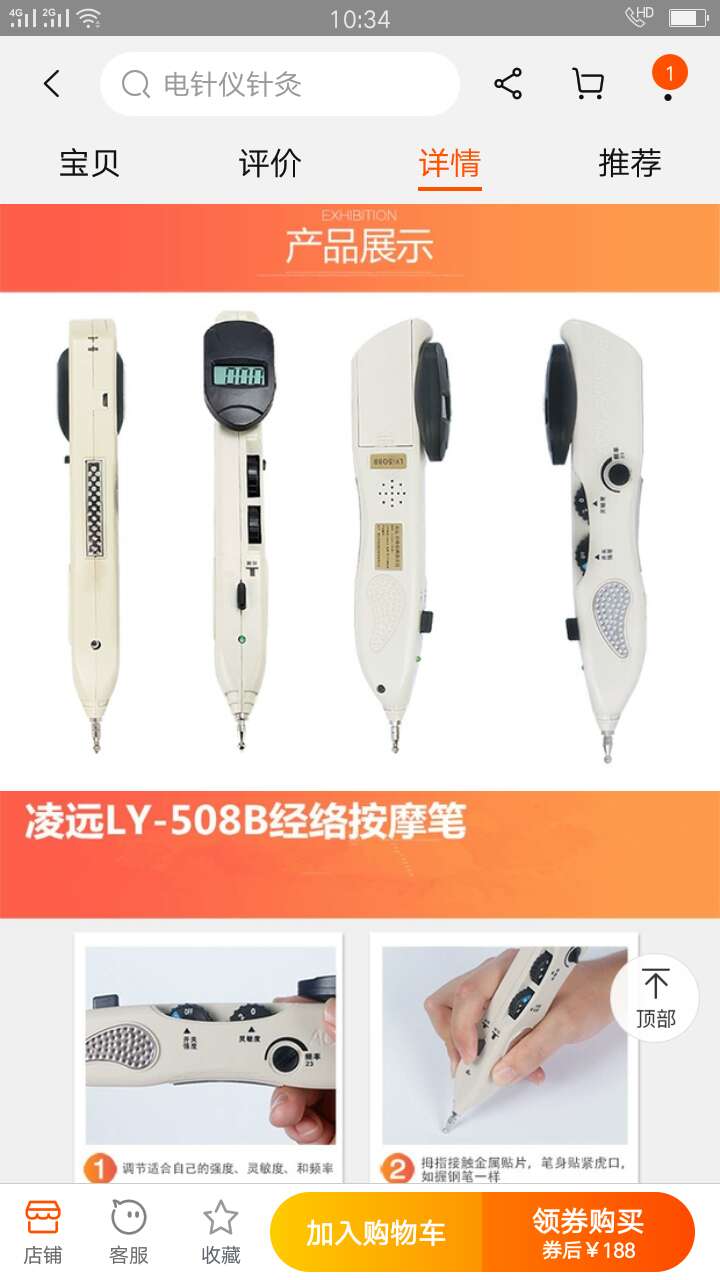The width and height of the screenshot is (720, 1280).
Task: Contact 客服 customer service
Action: pyautogui.click(x=129, y=1232)
